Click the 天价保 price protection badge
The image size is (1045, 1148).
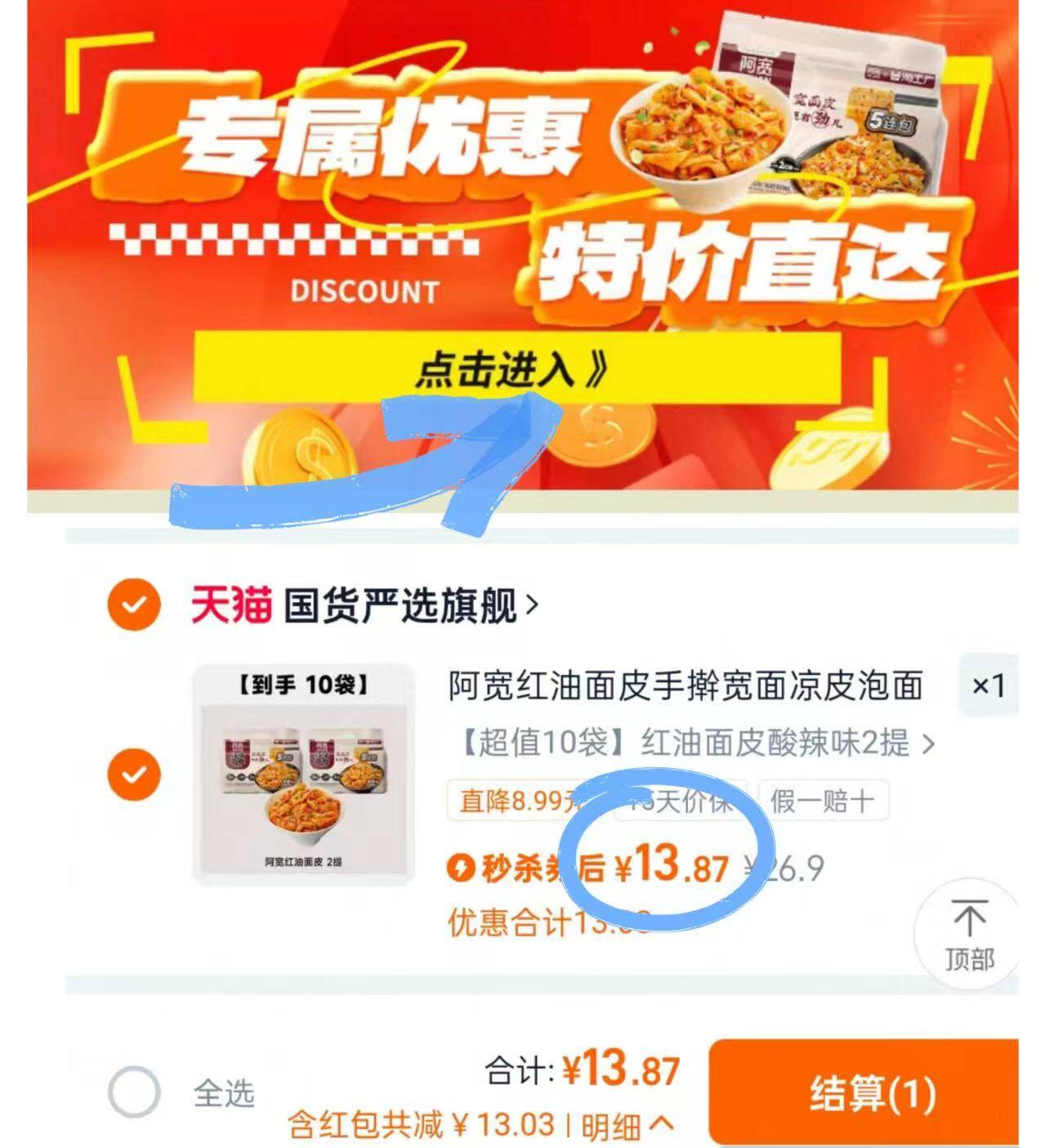coord(686,801)
